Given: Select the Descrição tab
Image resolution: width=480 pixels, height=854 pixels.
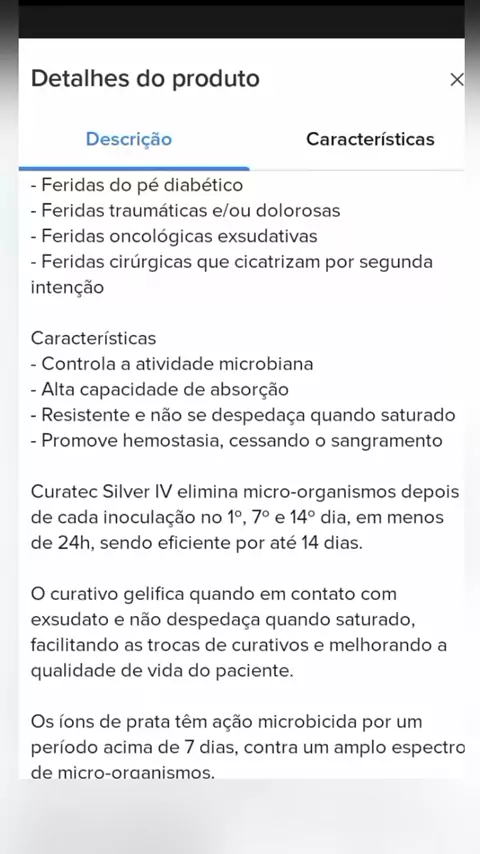Looking at the screenshot, I should click(129, 139).
